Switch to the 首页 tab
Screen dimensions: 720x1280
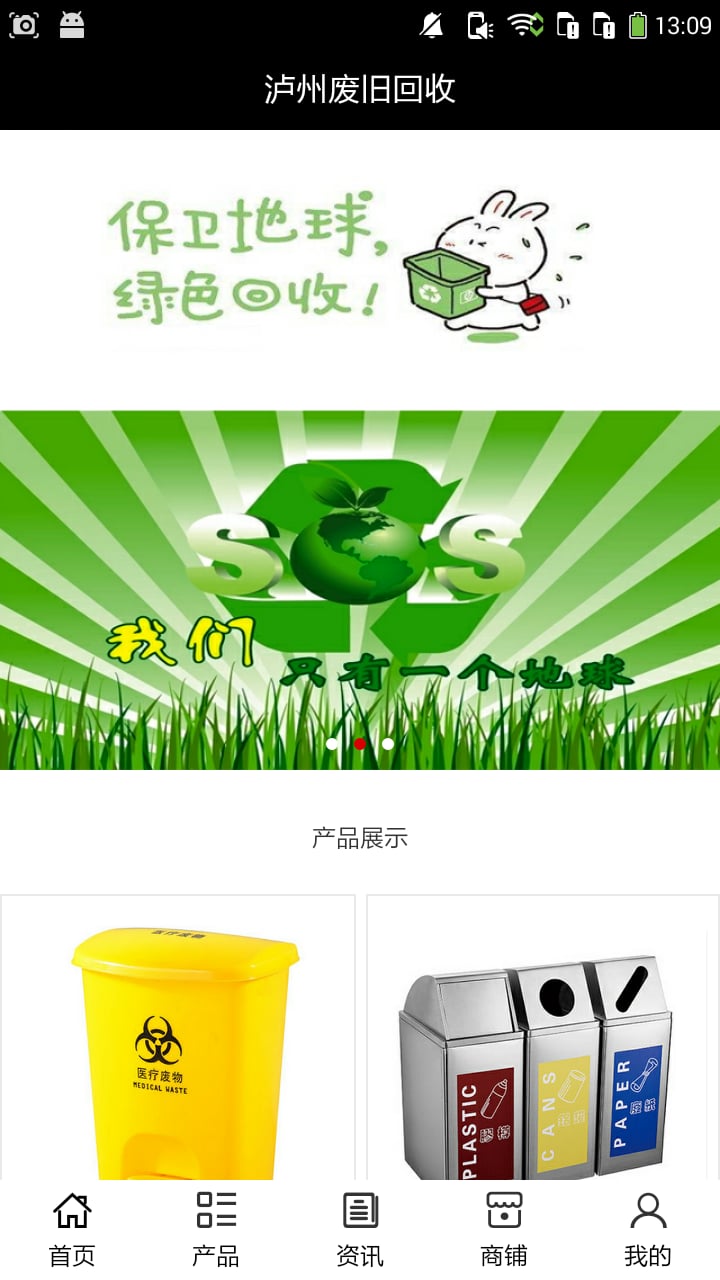coord(72,1230)
